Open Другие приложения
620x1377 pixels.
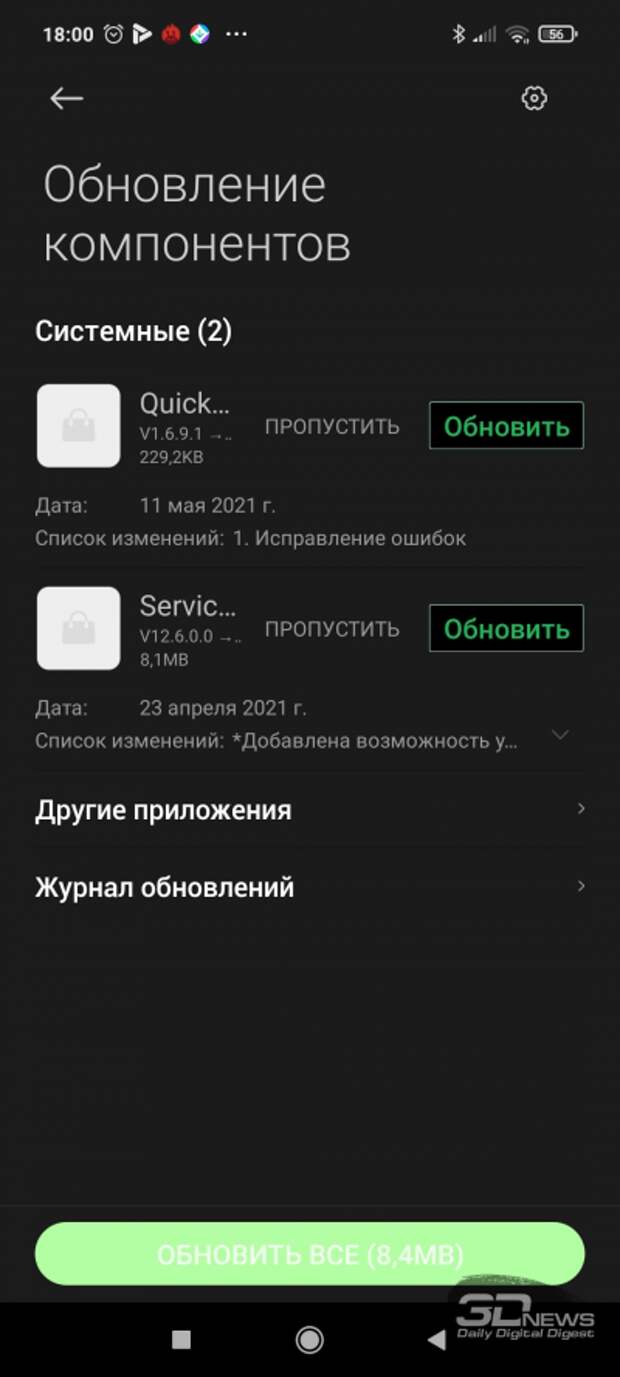click(x=310, y=810)
